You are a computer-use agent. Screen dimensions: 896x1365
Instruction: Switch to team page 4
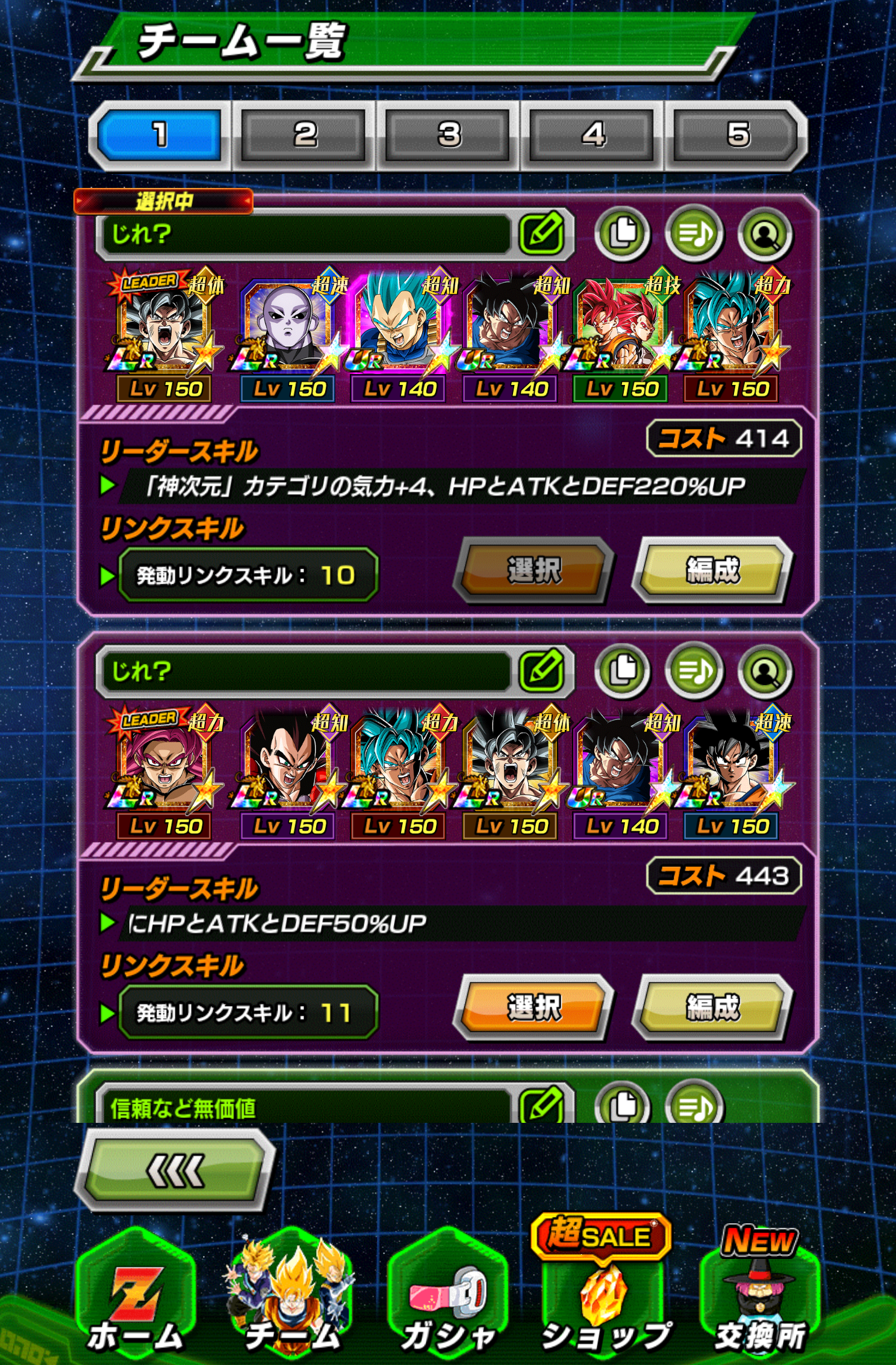pos(593,135)
